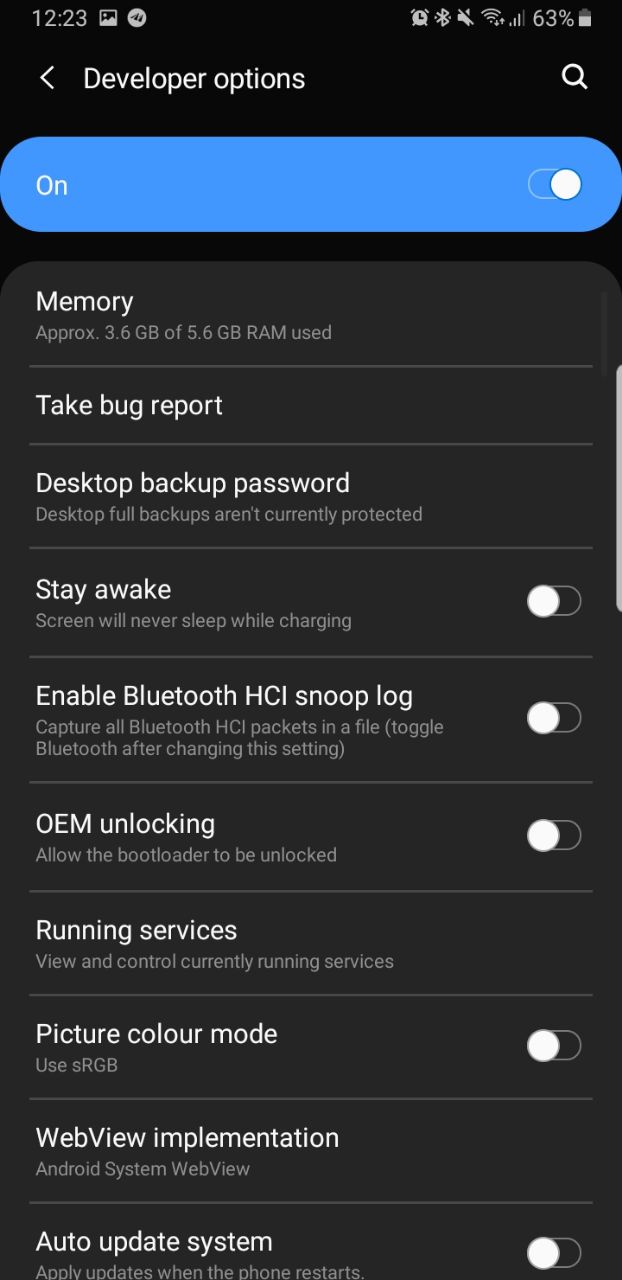
Task: Turn off the Developer options master switch
Action: [x=554, y=185]
